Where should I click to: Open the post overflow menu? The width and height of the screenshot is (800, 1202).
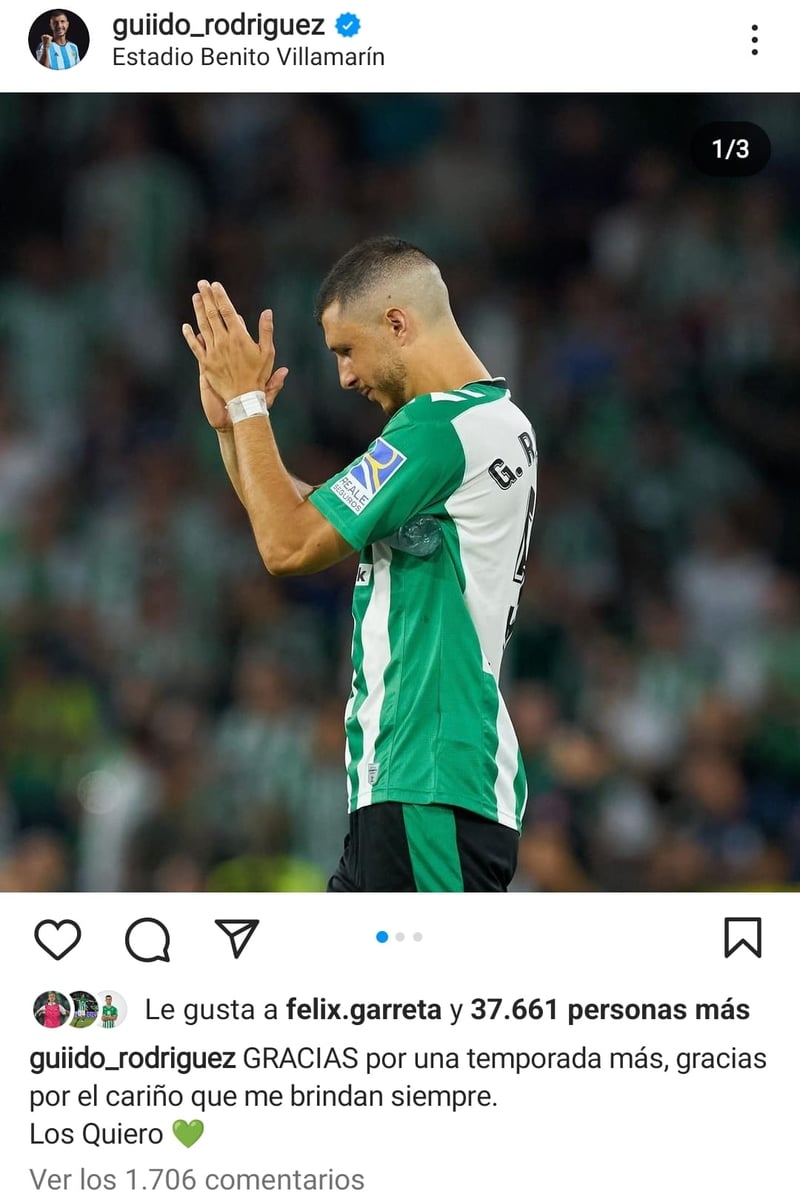tap(754, 40)
